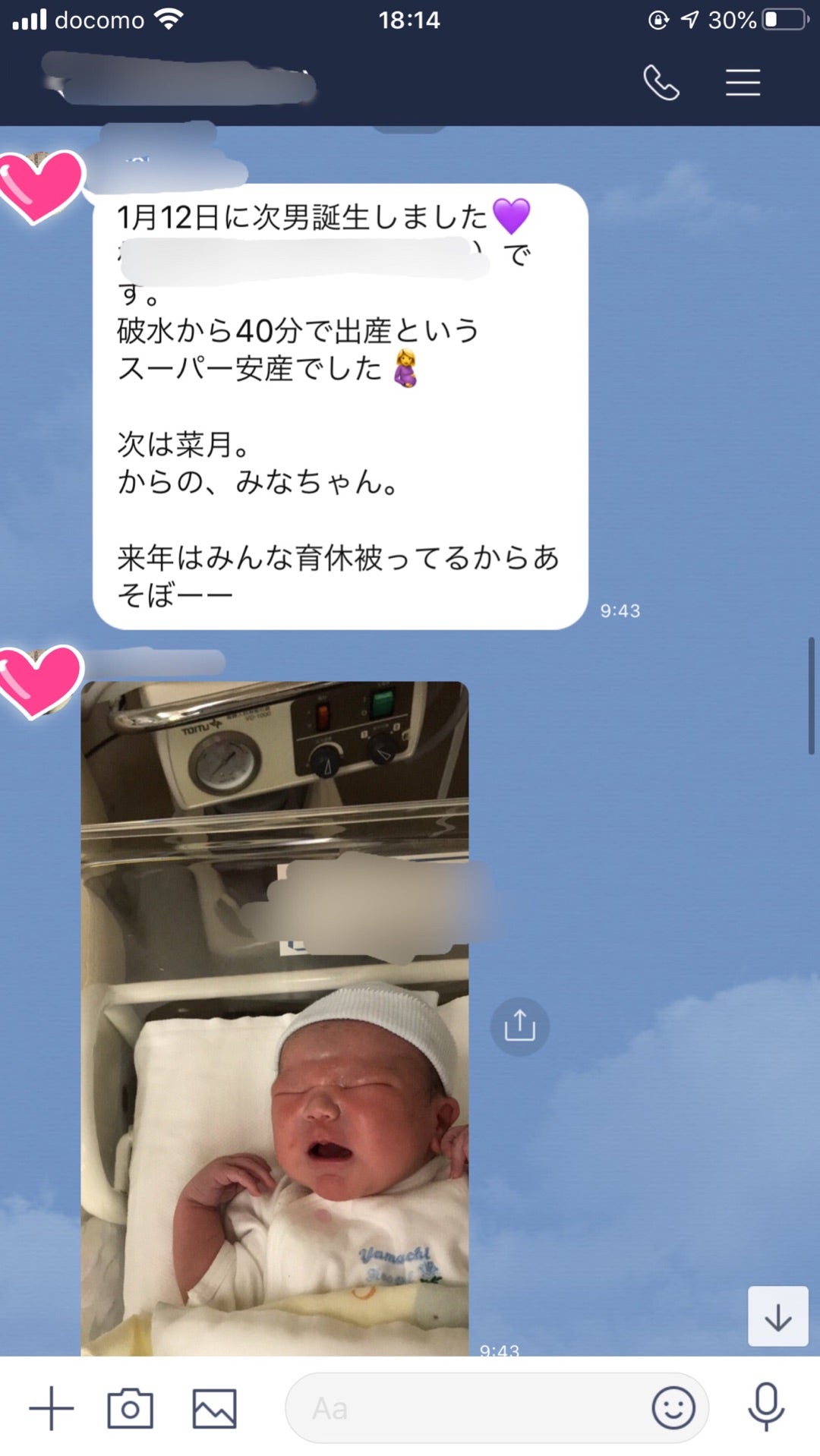This screenshot has width=820, height=1456.
Task: Record a voice message with the microphone
Action: (765, 1407)
